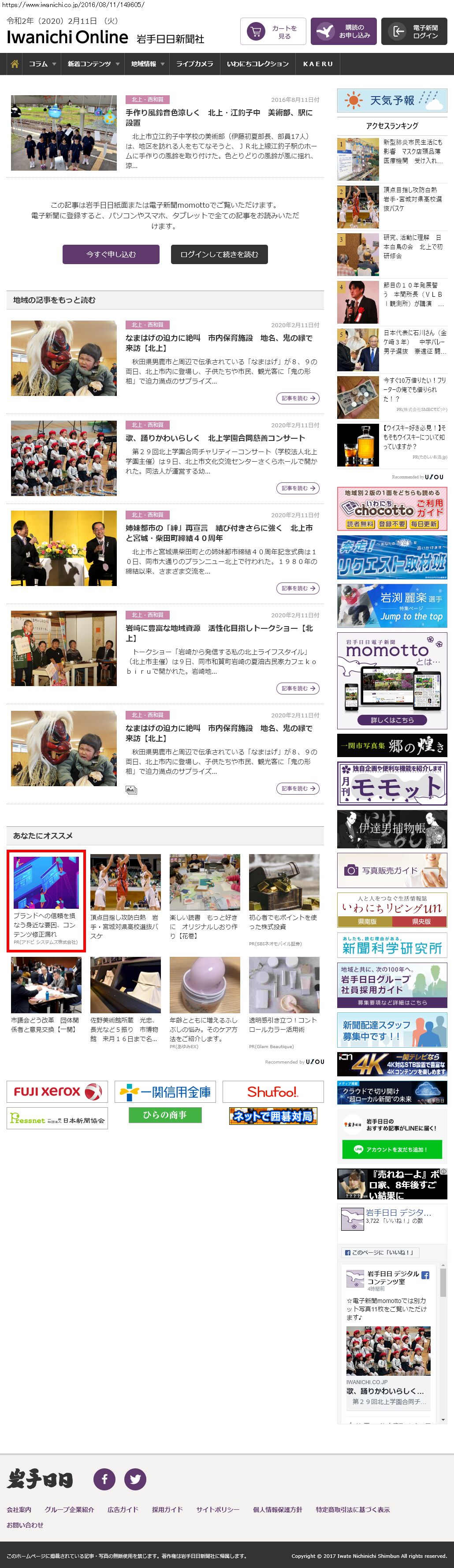Open ranking article about 新型肺炎

(413, 151)
